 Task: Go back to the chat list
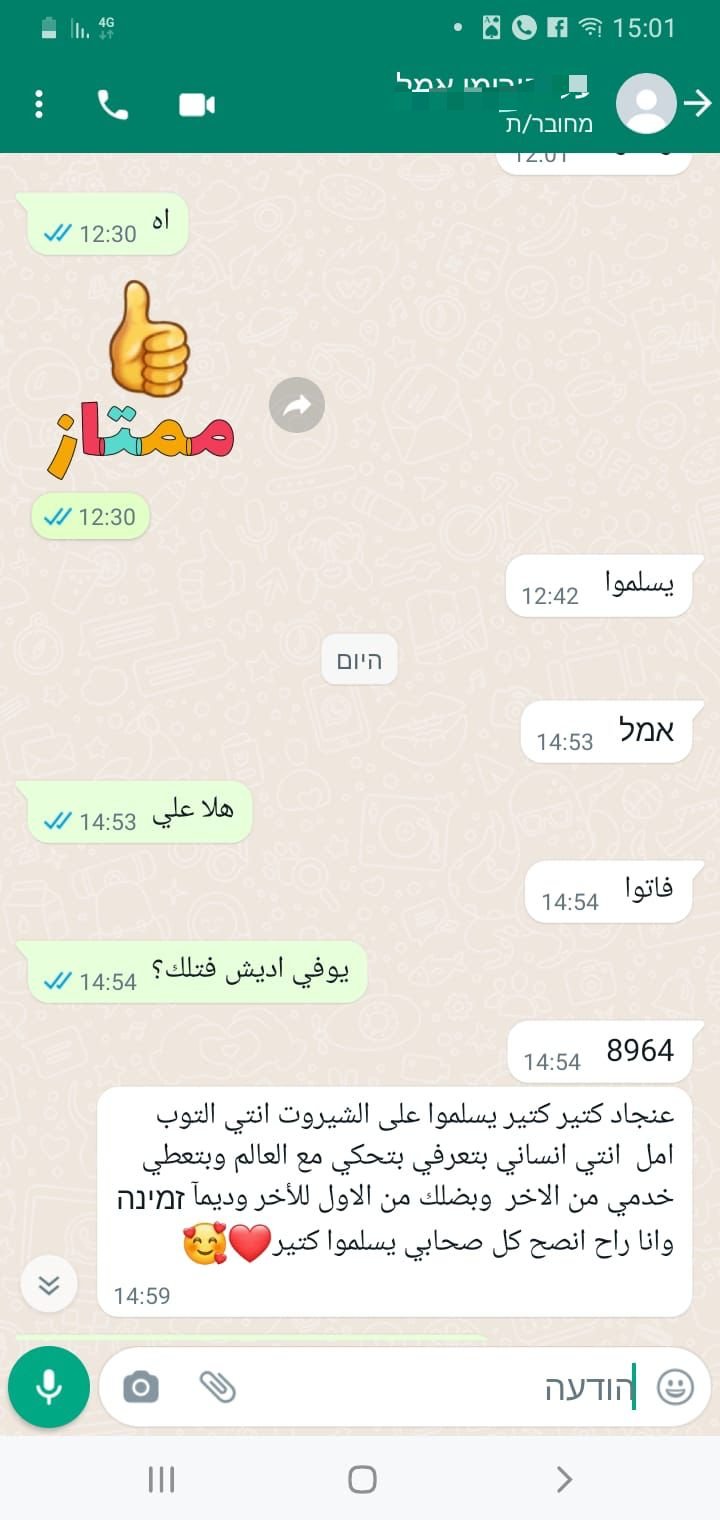[x=697, y=104]
